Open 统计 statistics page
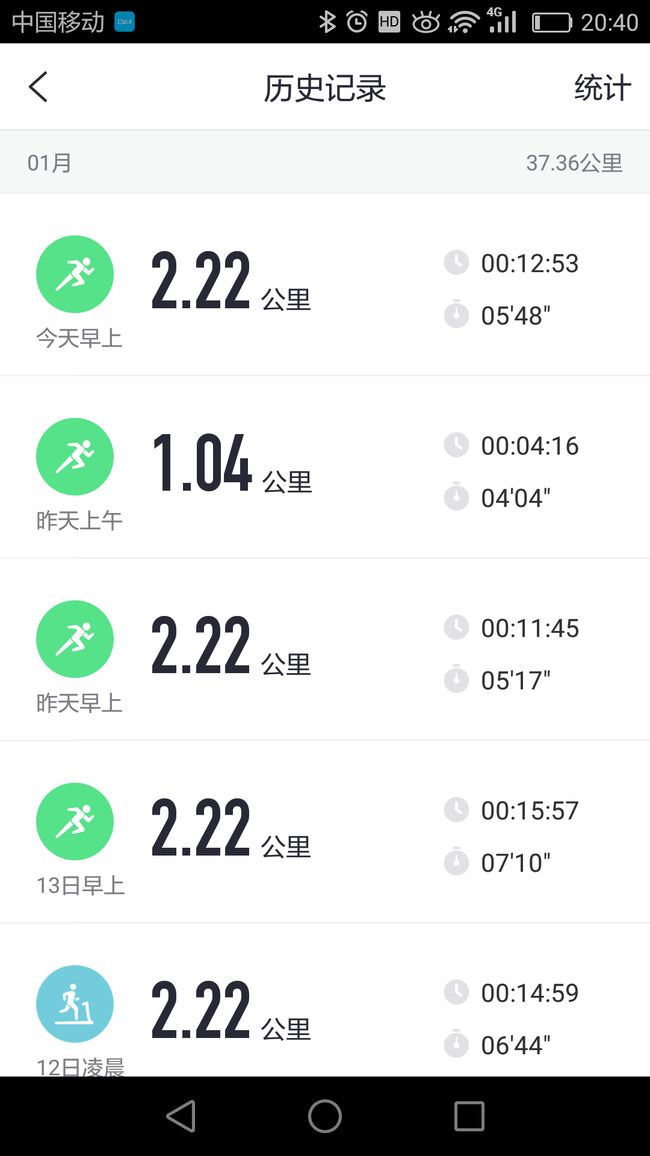Screen dimensions: 650x1156 602,88
